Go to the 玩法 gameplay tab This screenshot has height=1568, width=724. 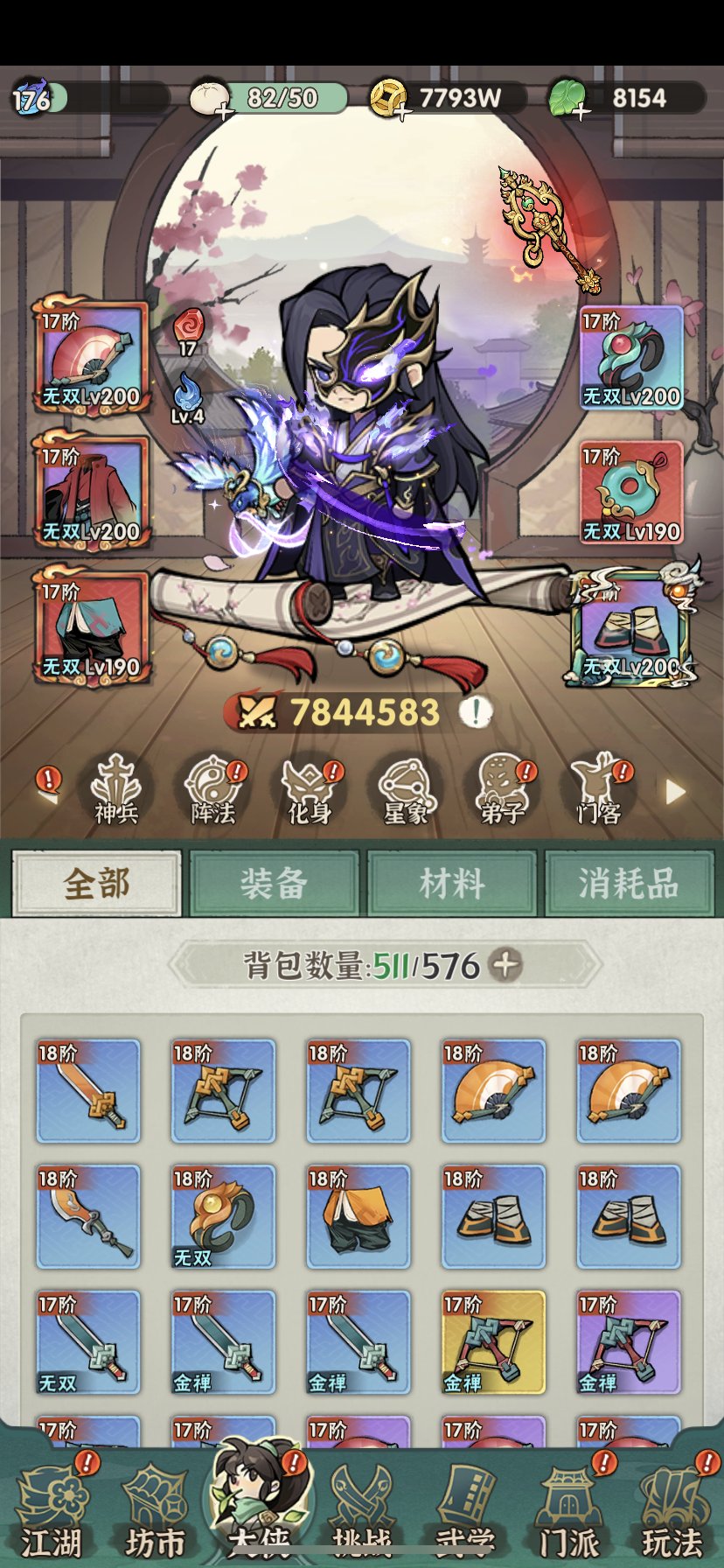coord(672,1514)
